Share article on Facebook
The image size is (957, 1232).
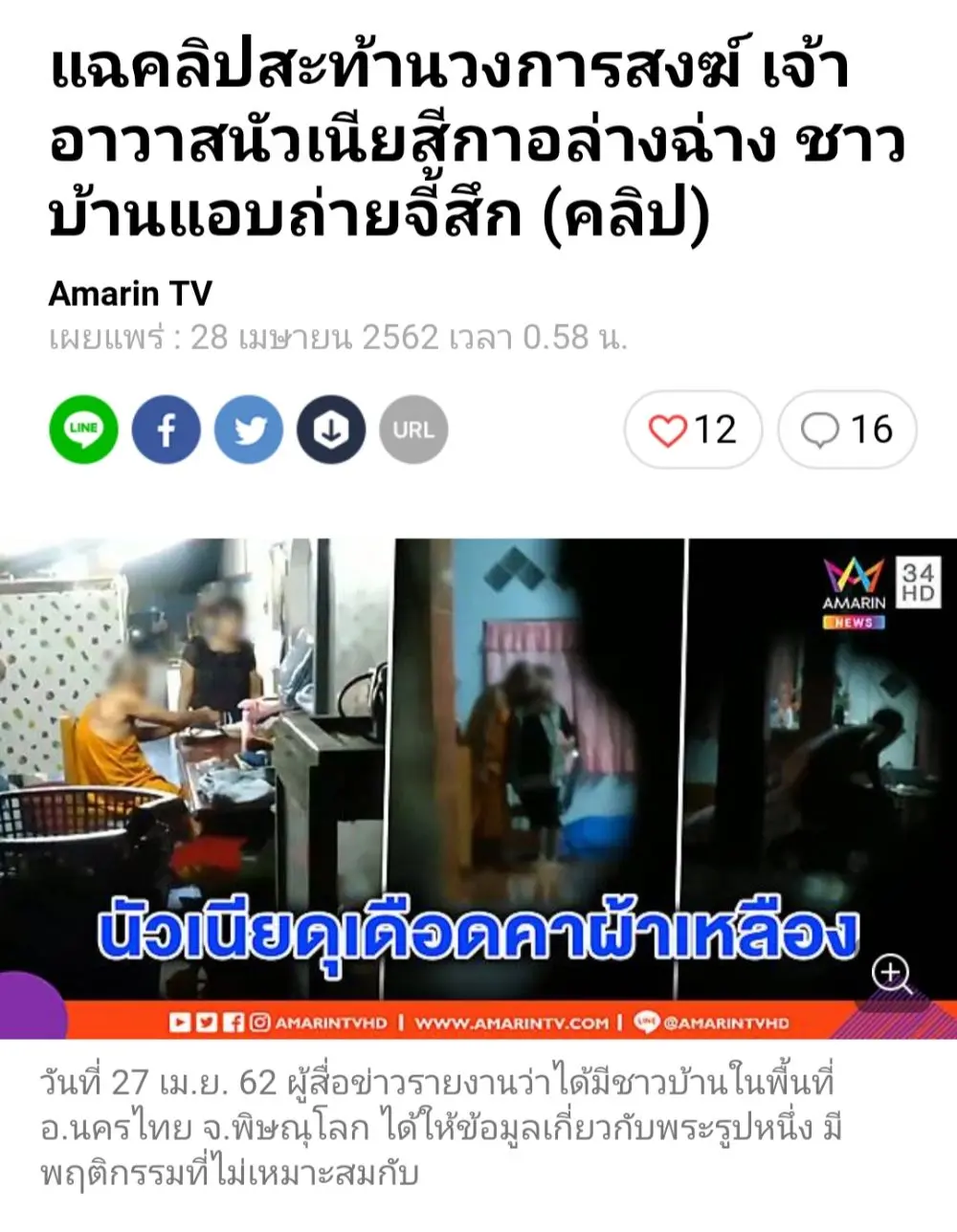[x=166, y=429]
